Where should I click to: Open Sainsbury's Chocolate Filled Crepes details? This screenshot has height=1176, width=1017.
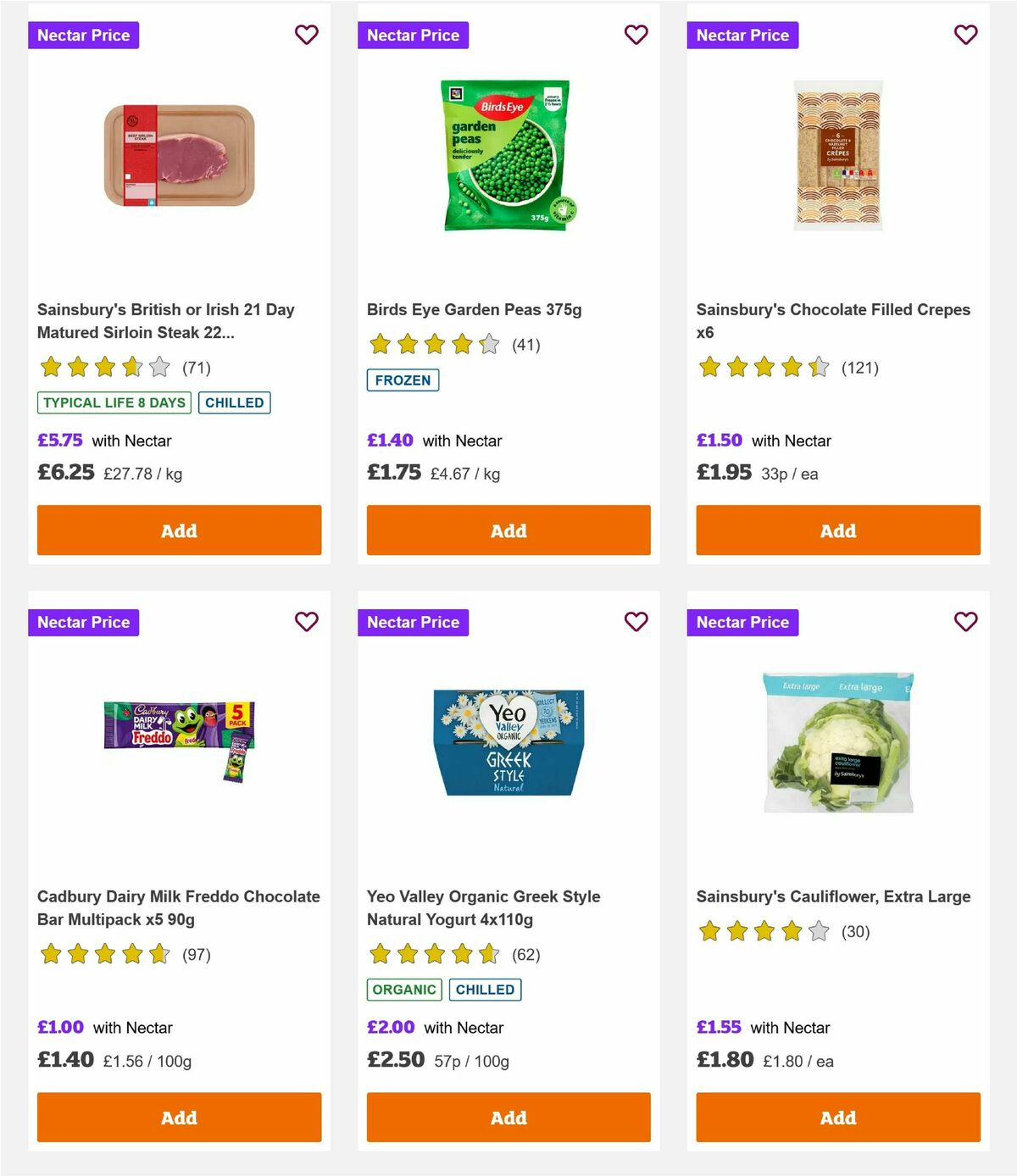[832, 320]
